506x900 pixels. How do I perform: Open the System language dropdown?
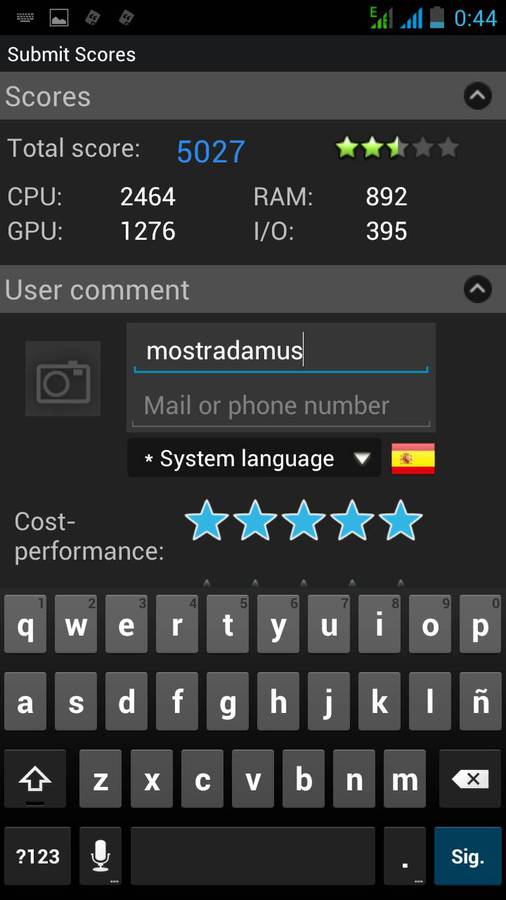(x=254, y=458)
